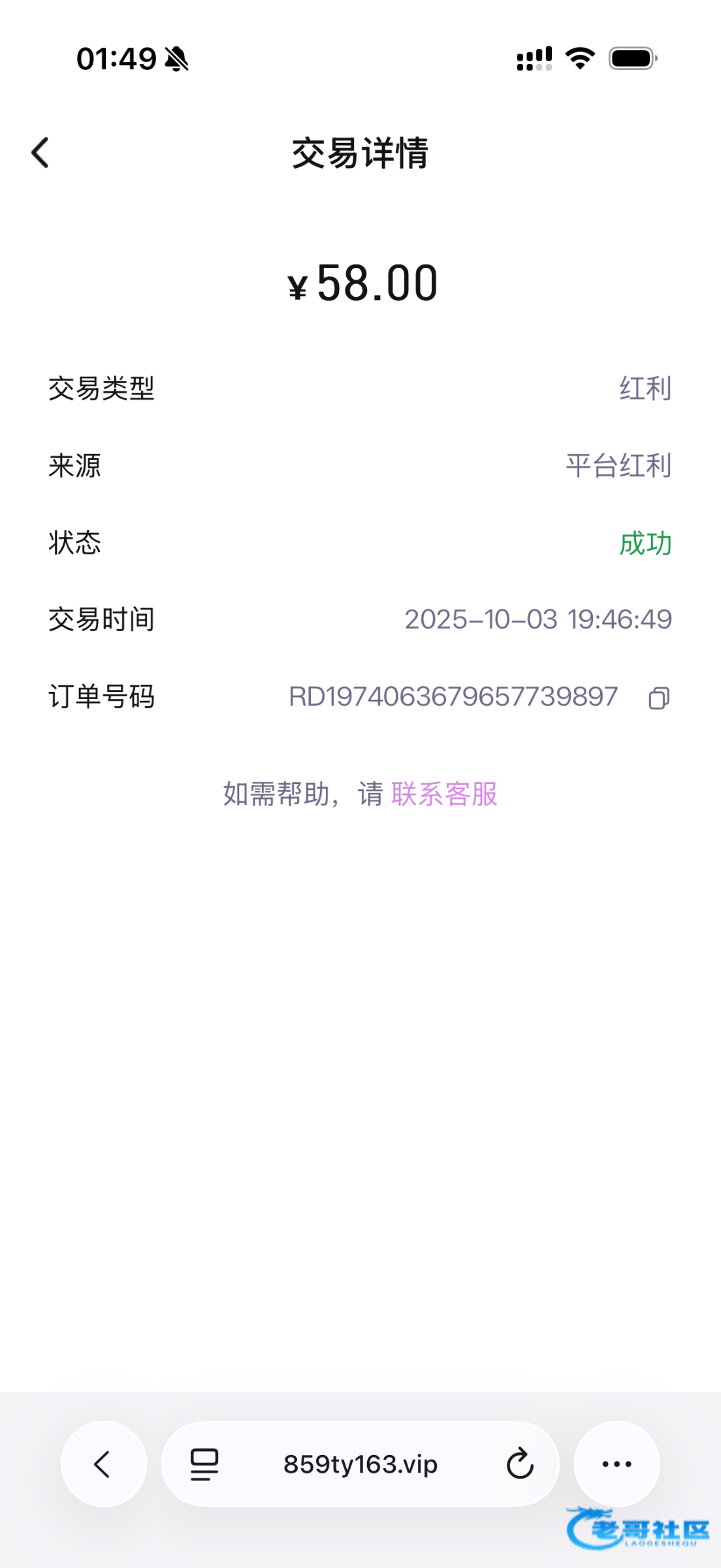Open the page menu icon beside the URL
Viewport: 721px width, 1568px height.
coord(204,1464)
